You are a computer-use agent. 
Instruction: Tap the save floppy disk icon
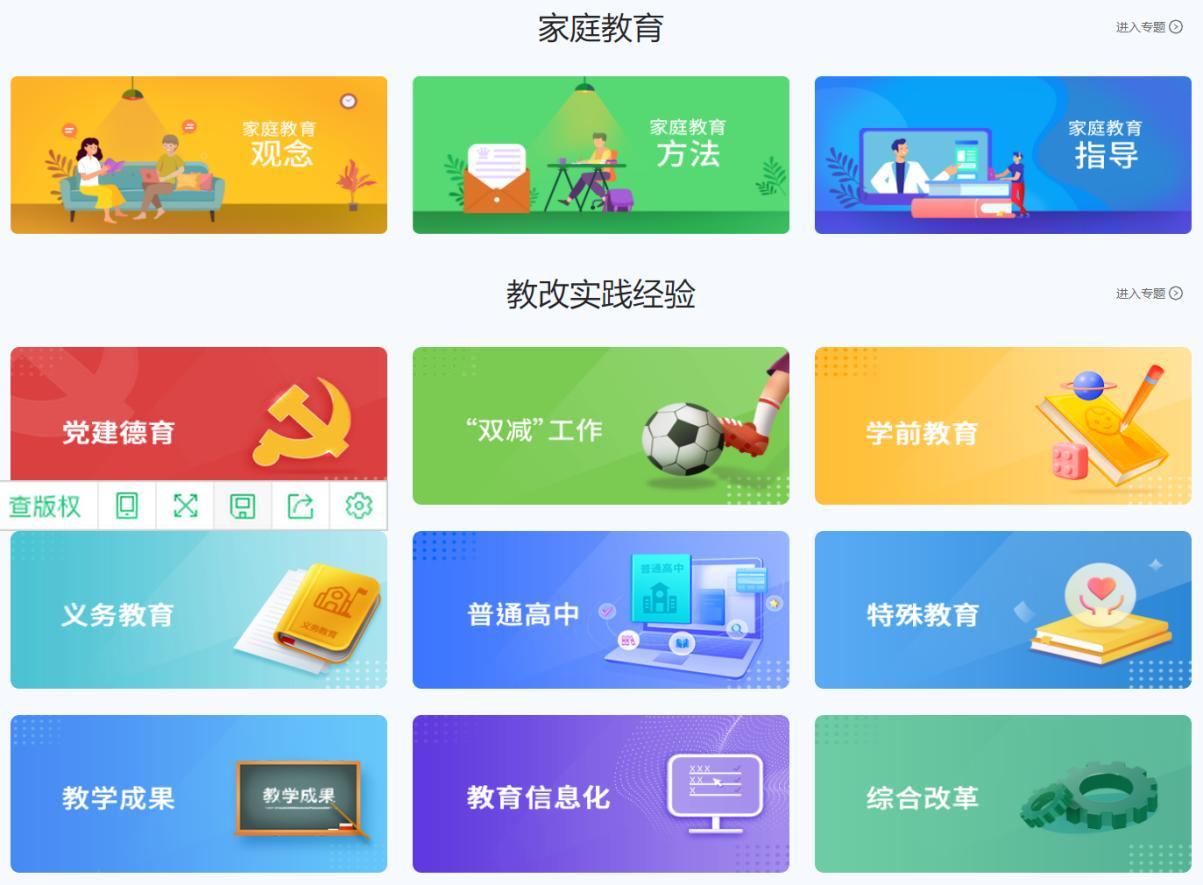pyautogui.click(x=242, y=506)
